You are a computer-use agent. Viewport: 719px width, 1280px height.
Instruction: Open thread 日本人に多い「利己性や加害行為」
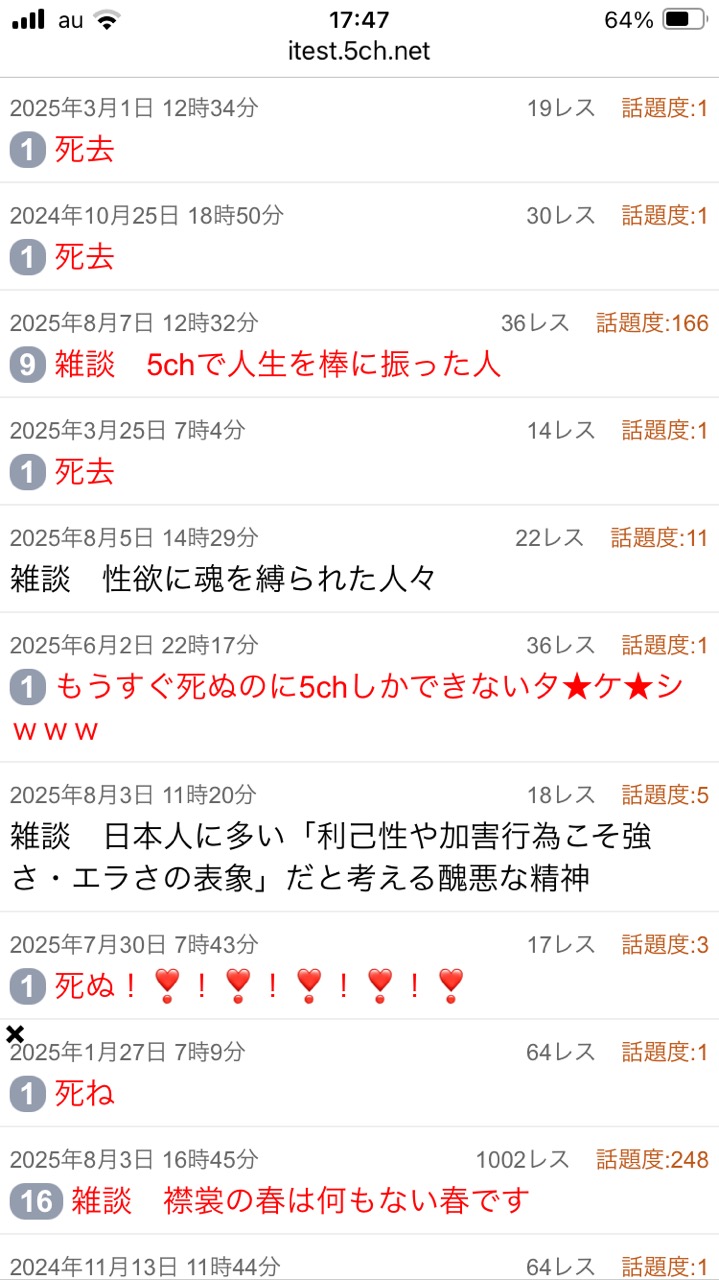(x=359, y=837)
